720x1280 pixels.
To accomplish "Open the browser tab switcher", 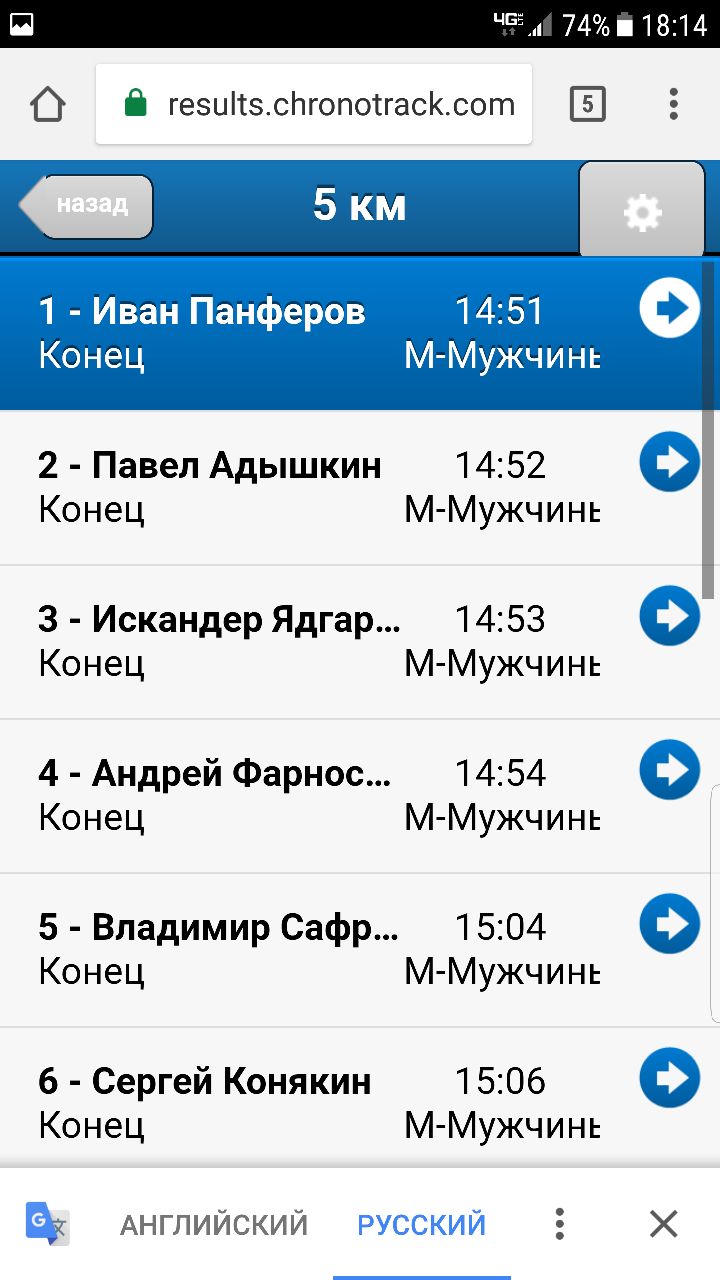I will tap(587, 104).
